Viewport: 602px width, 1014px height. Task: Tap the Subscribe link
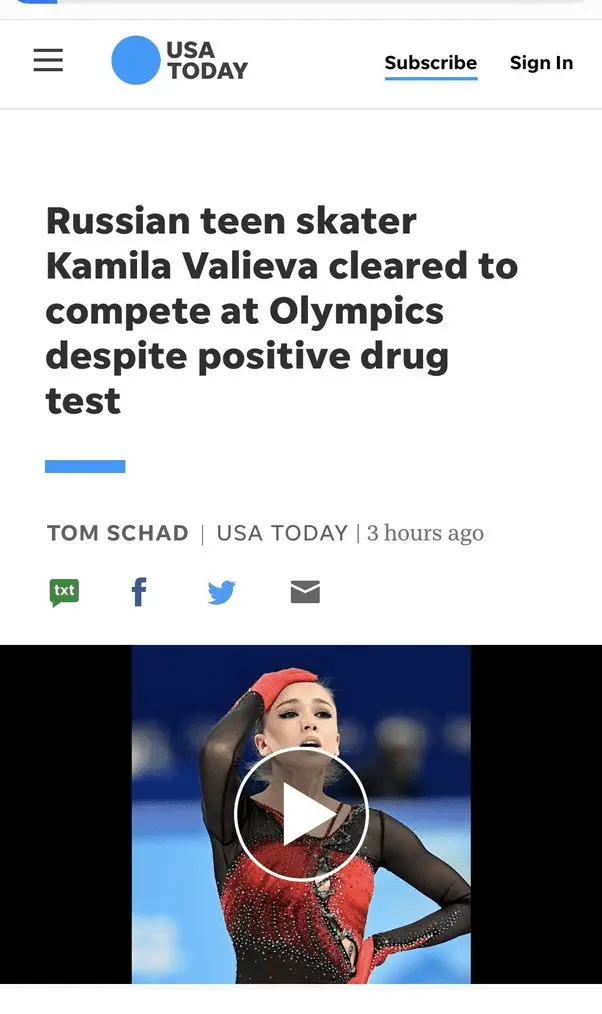pyautogui.click(x=430, y=63)
